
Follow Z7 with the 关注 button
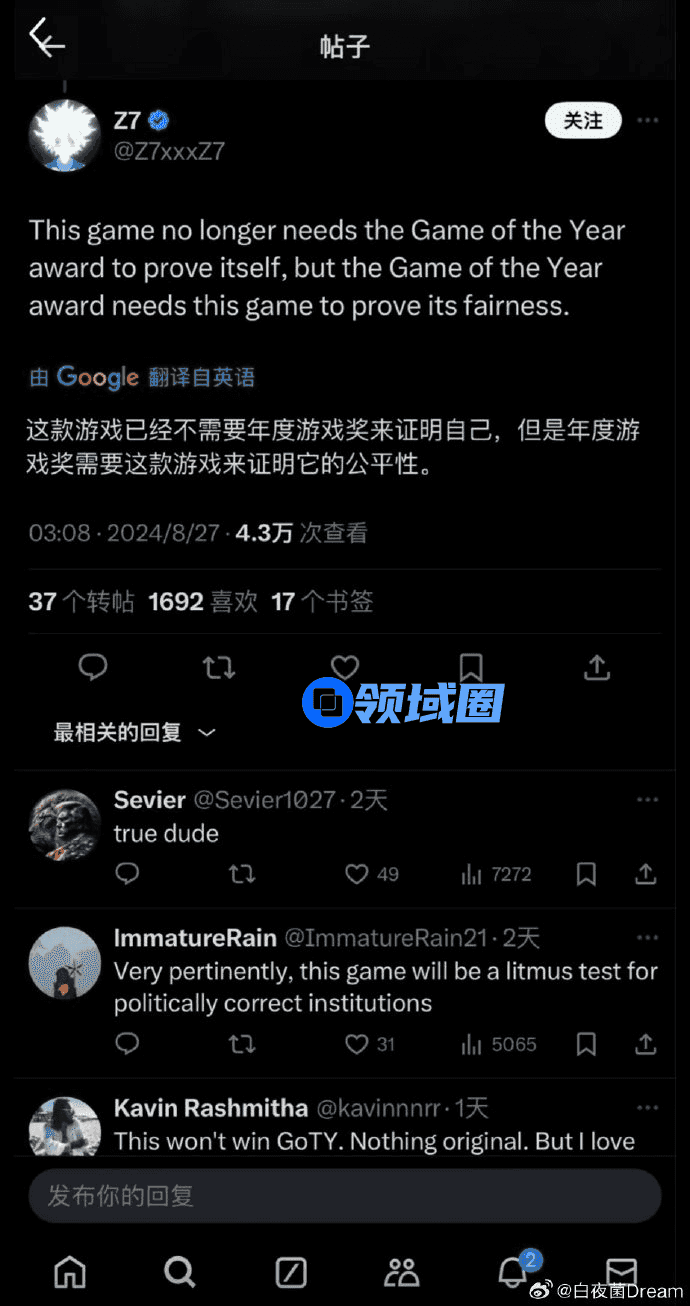click(x=583, y=121)
